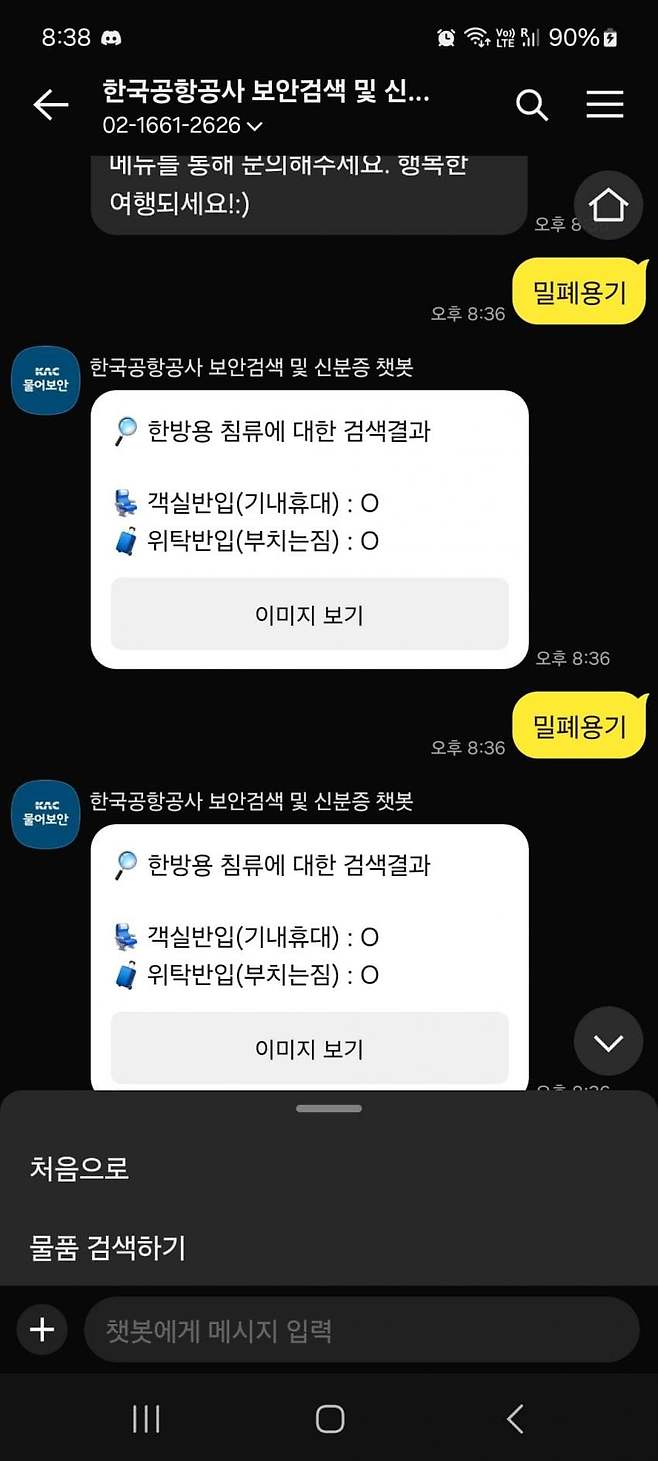
Task: Go back from the chatbot chat
Action: (x=50, y=105)
